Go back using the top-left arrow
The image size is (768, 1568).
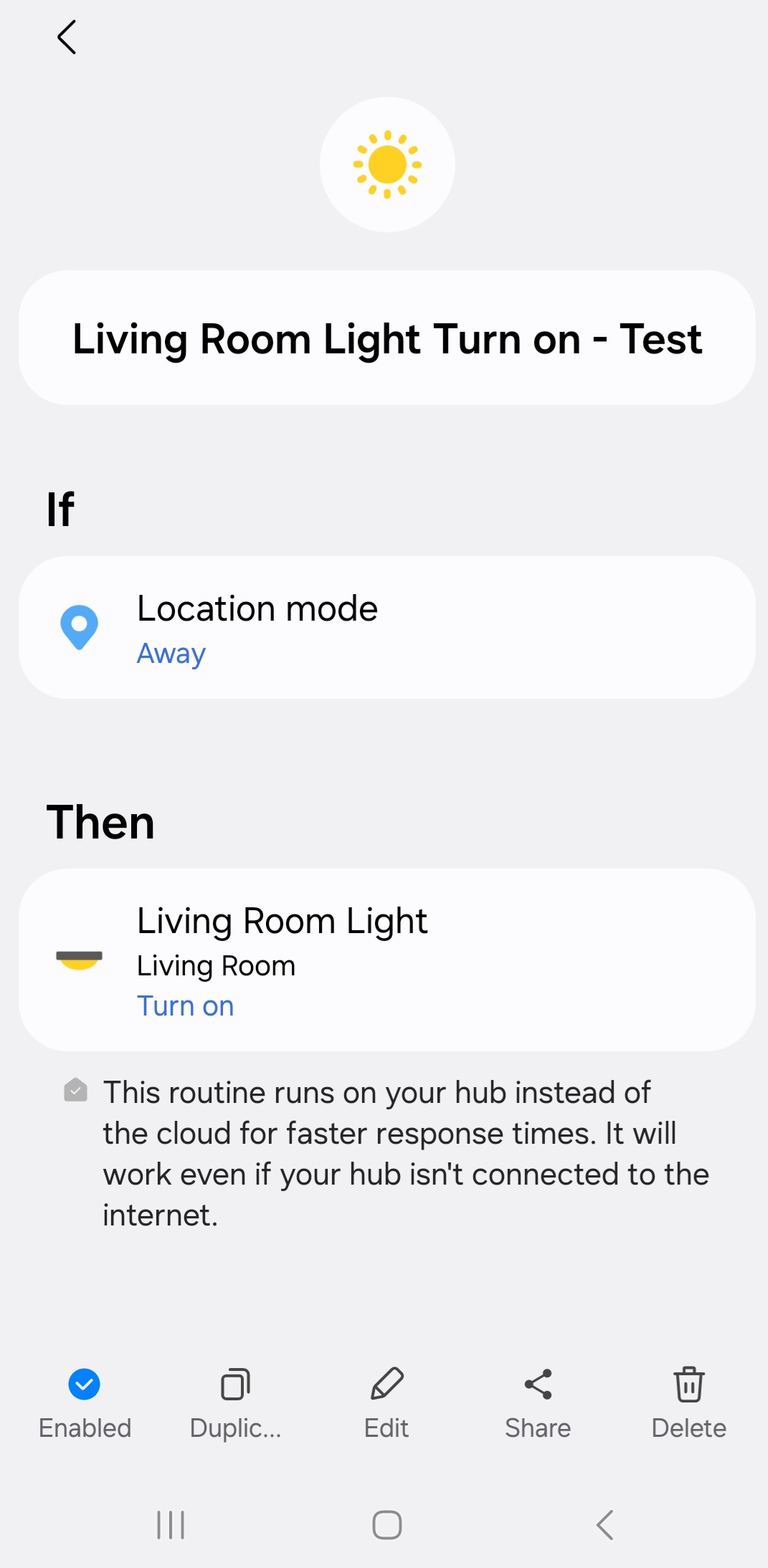pyautogui.click(x=67, y=37)
